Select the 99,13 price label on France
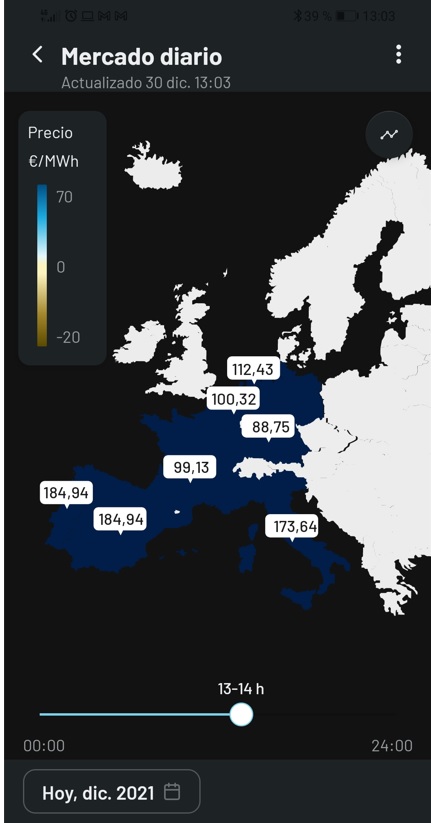Screen dimensions: 431x823 tap(190, 468)
